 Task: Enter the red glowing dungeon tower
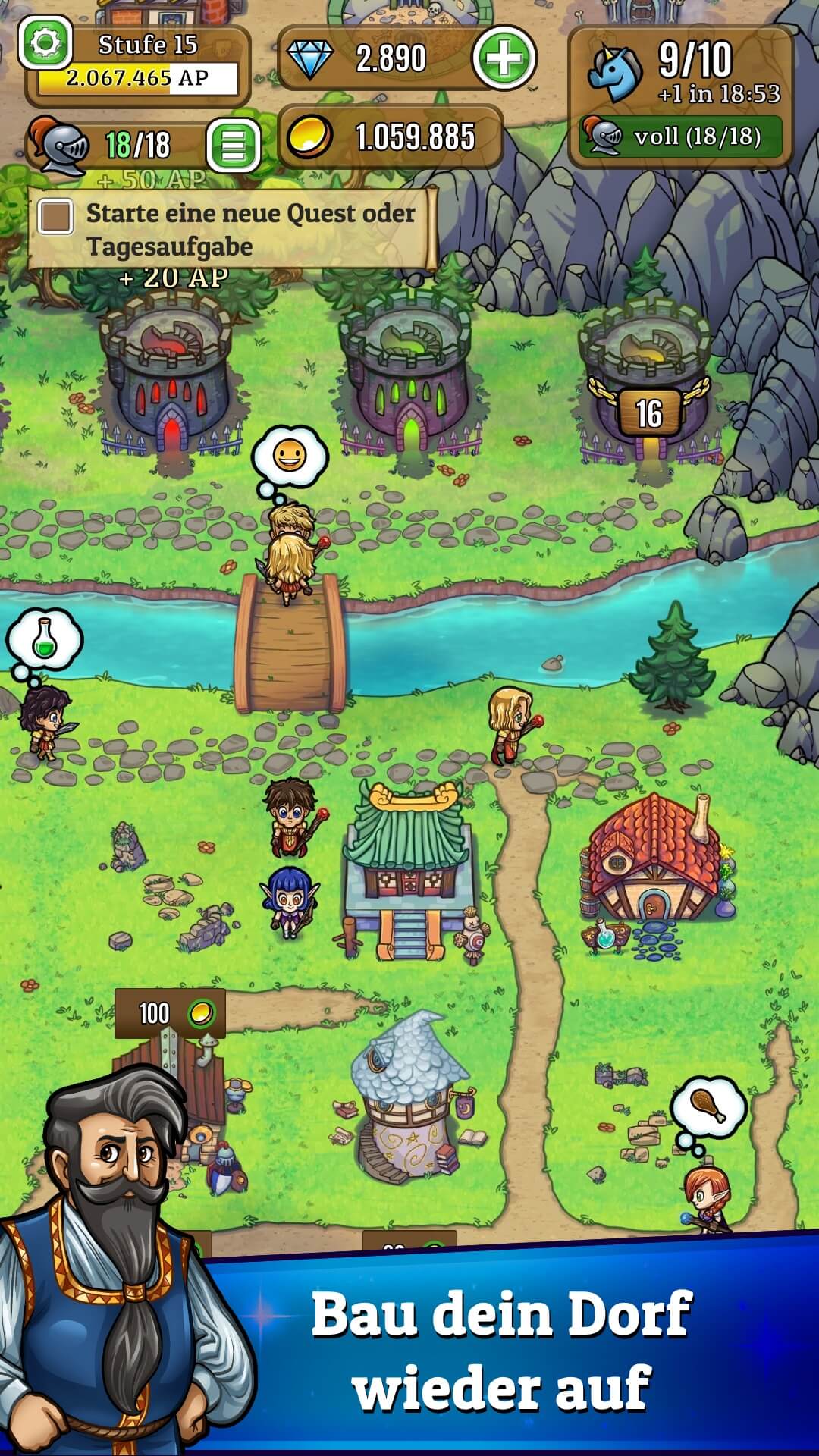(165, 377)
